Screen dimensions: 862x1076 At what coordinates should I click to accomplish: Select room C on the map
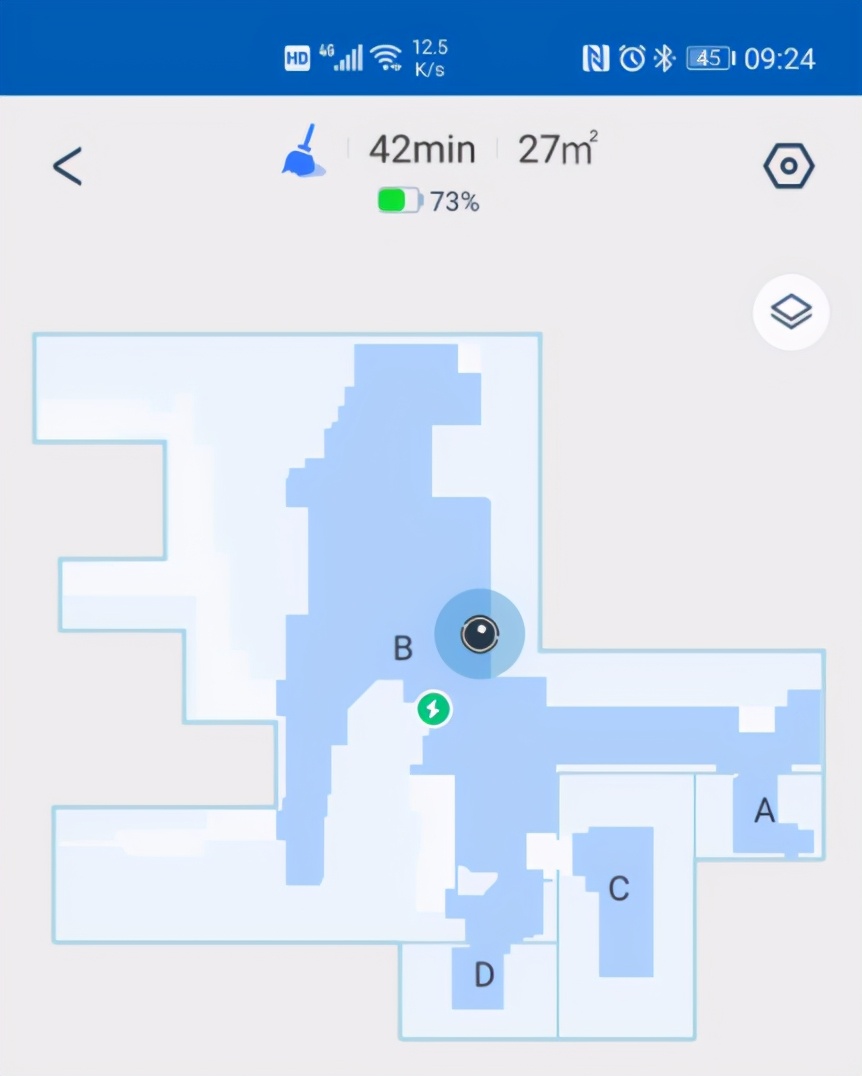(619, 888)
